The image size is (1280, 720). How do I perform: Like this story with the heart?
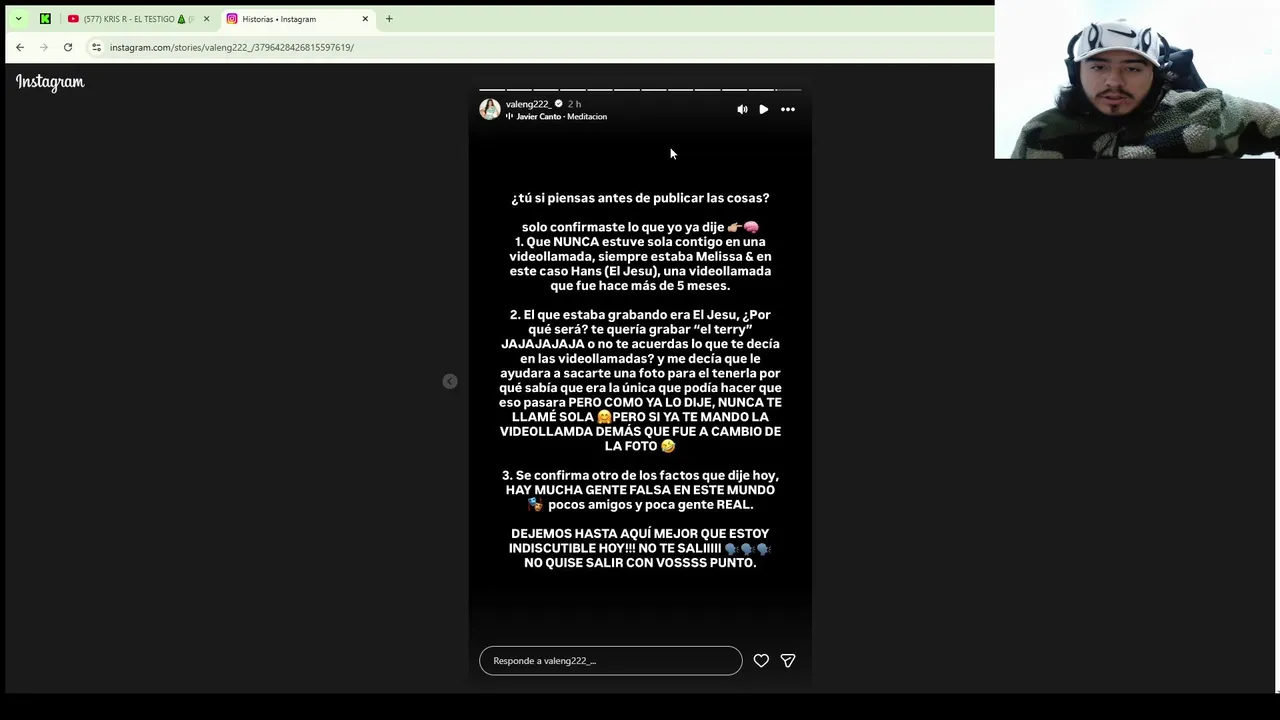[x=761, y=661]
